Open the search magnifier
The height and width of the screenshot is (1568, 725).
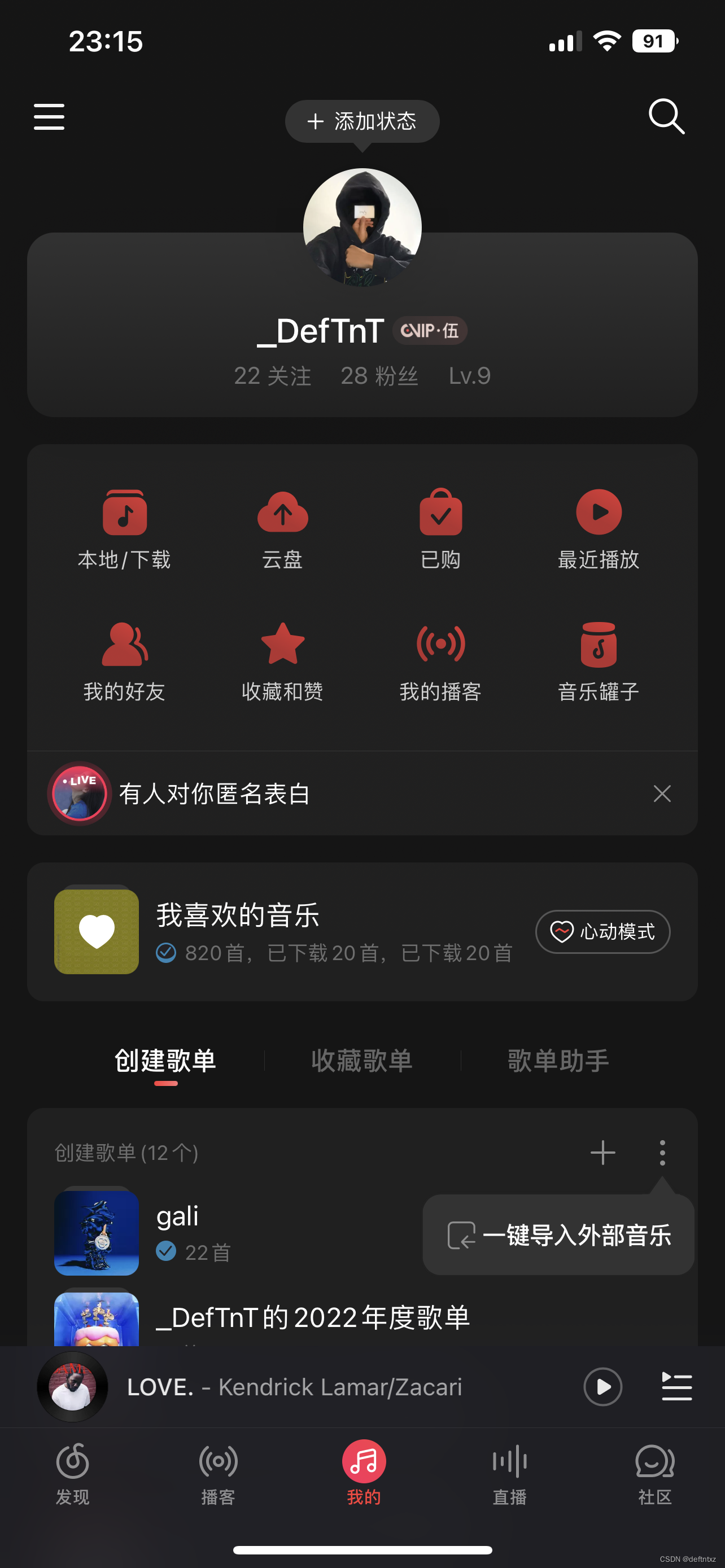click(x=666, y=116)
